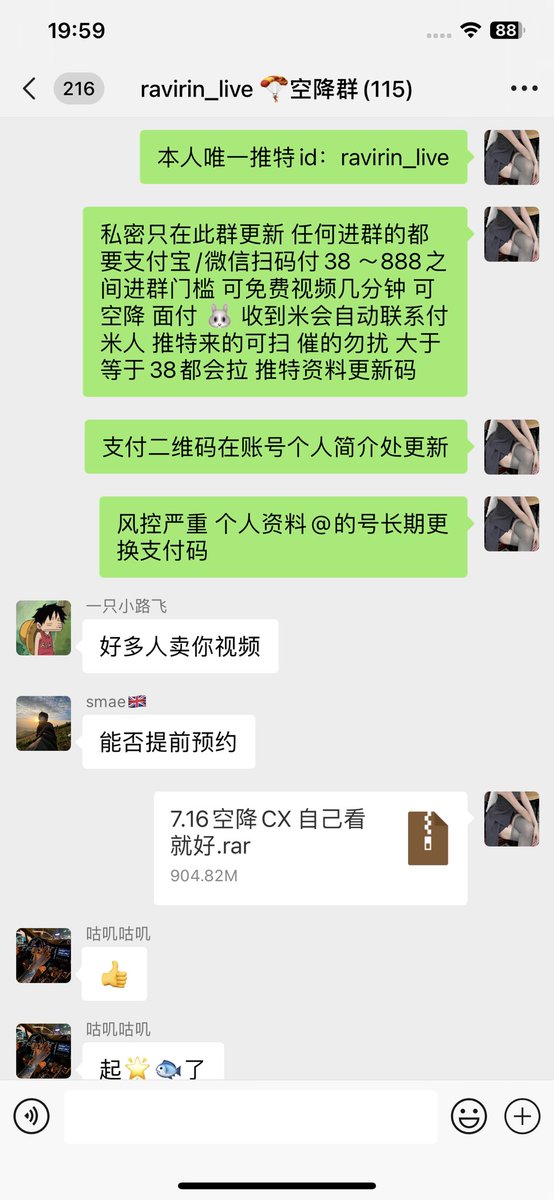The width and height of the screenshot is (554, 1200).
Task: Tap sender avatar next to 本人唯一推特id message
Action: [x=511, y=157]
